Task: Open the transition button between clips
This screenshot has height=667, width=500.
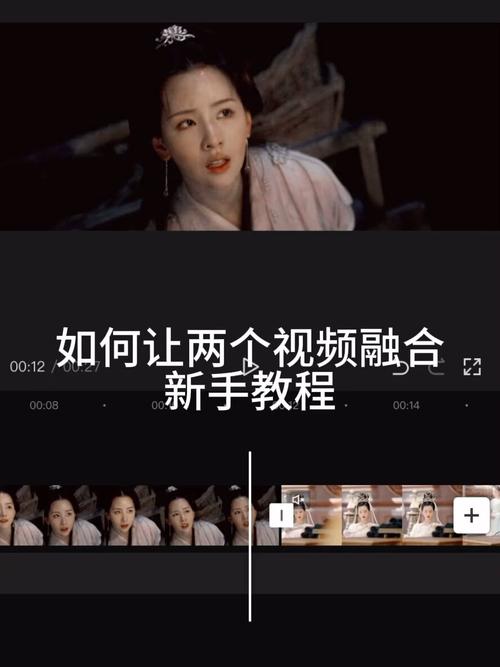Action: click(281, 515)
